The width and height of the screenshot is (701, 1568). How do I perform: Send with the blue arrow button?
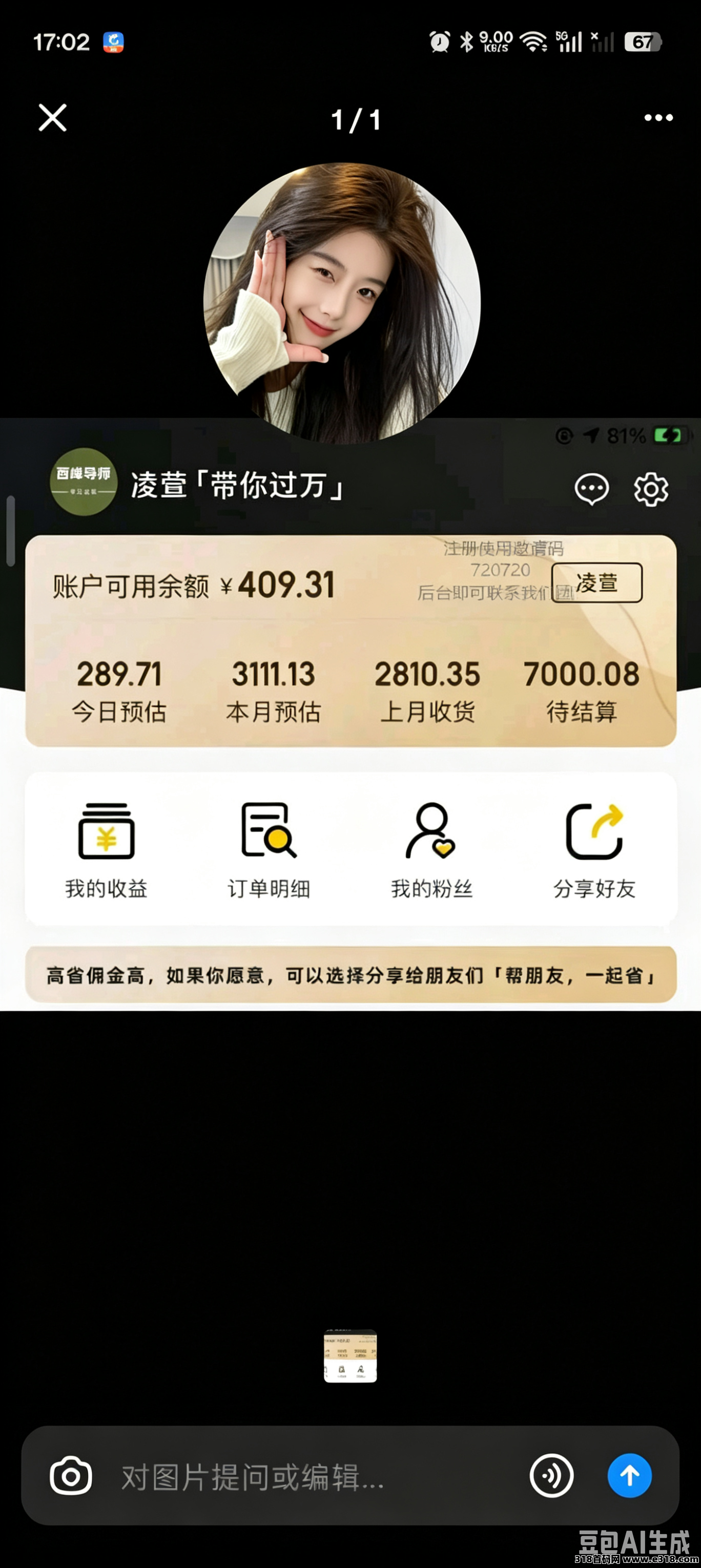coord(630,1475)
